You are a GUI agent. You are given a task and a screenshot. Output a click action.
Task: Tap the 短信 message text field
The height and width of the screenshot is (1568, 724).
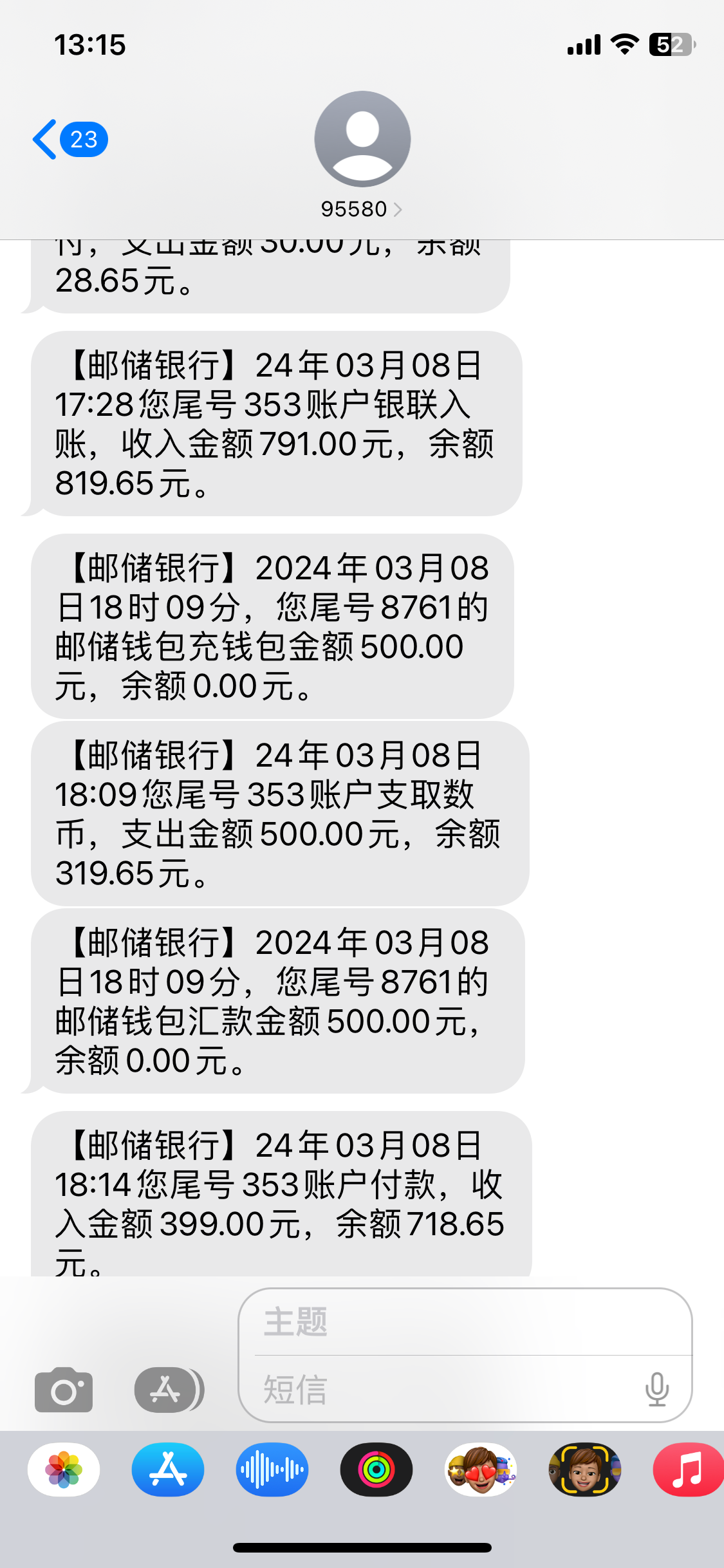[444, 1390]
